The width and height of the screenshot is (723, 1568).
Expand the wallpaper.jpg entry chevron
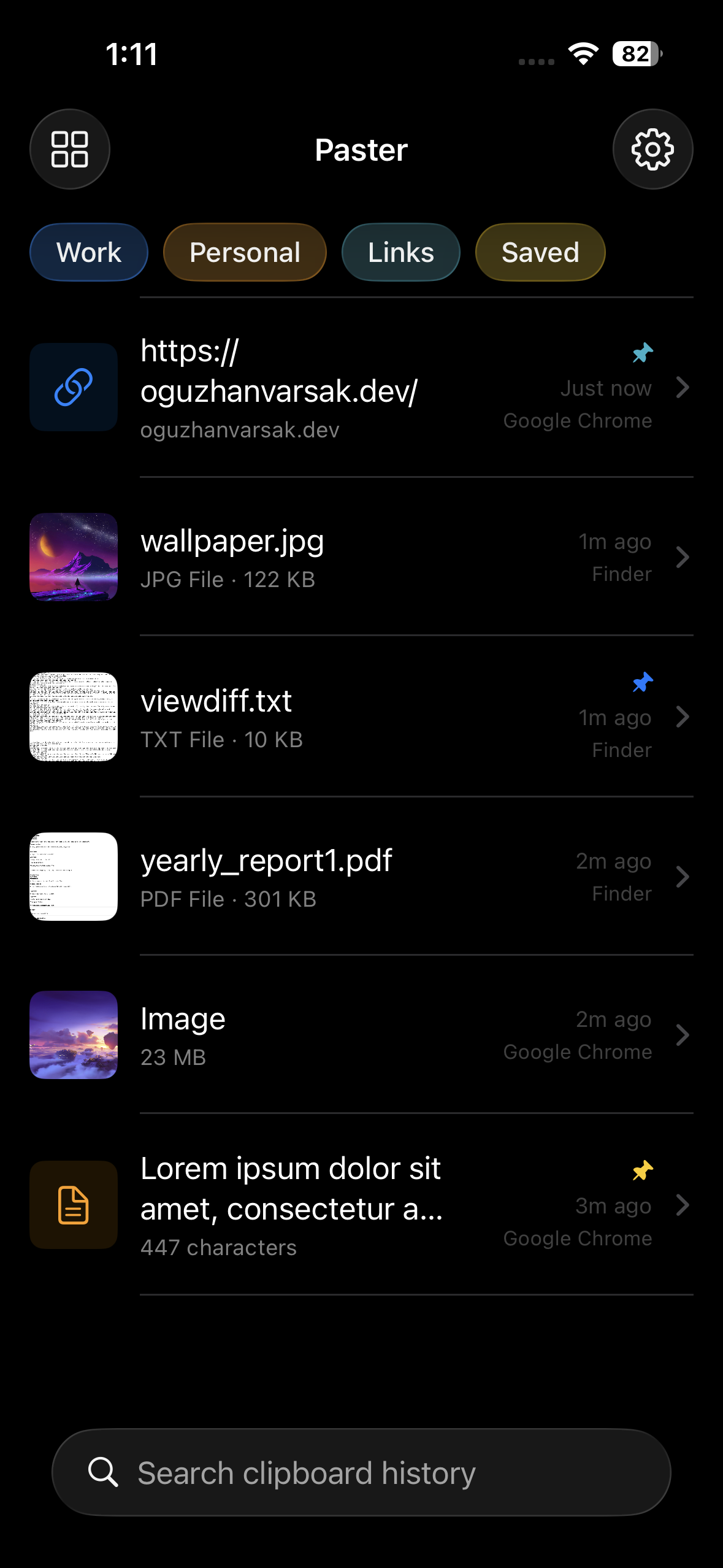pos(683,557)
